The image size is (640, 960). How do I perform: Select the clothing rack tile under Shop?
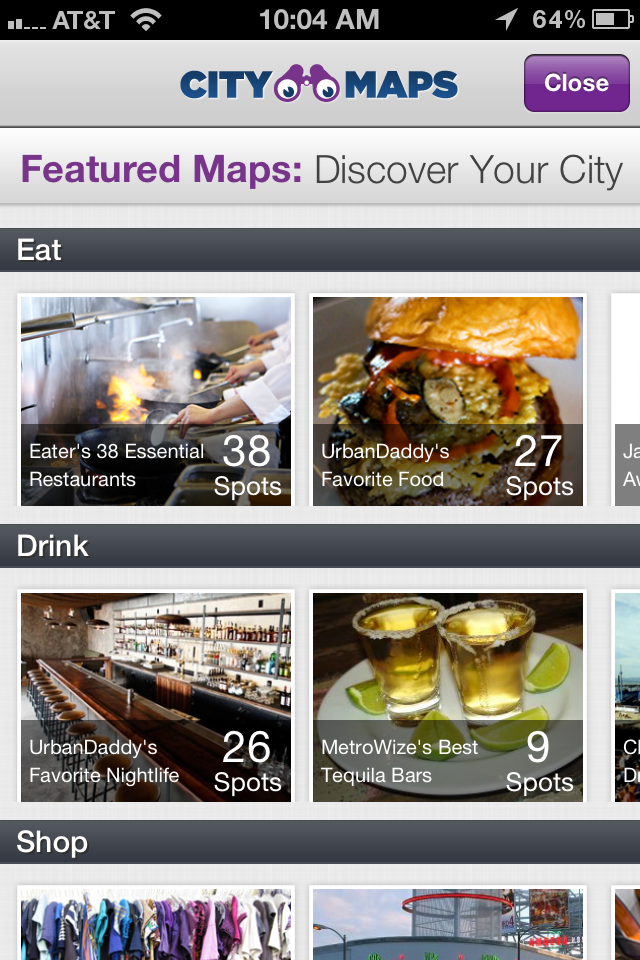tap(156, 924)
